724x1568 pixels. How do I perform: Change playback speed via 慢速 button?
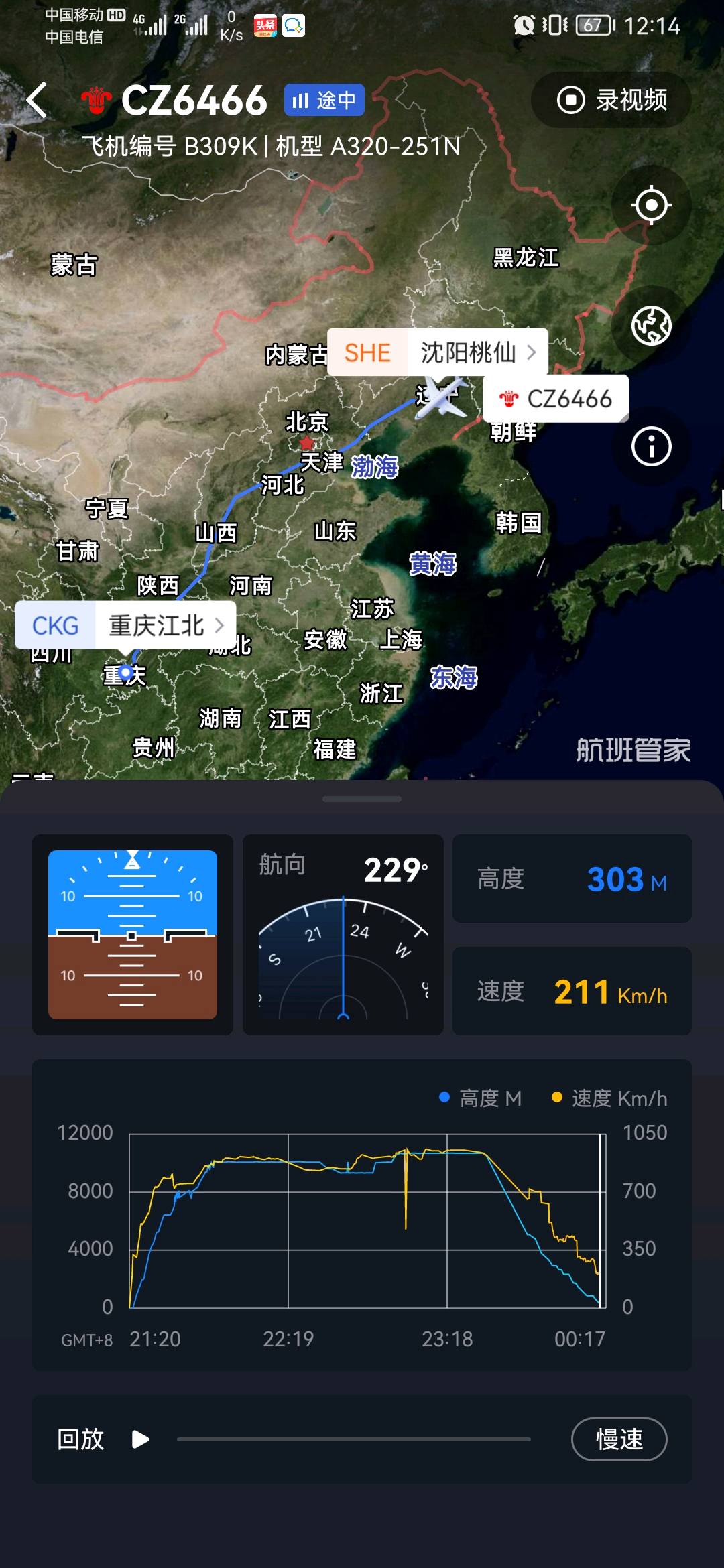pyautogui.click(x=619, y=1439)
